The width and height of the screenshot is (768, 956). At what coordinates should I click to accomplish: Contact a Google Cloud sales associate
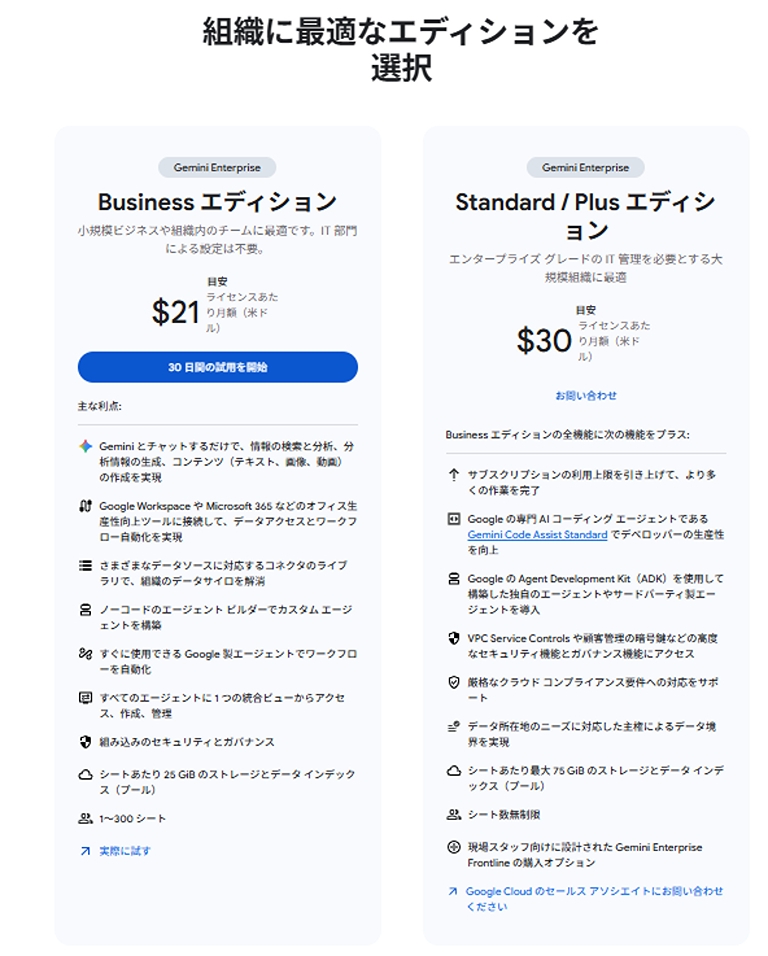(594, 891)
